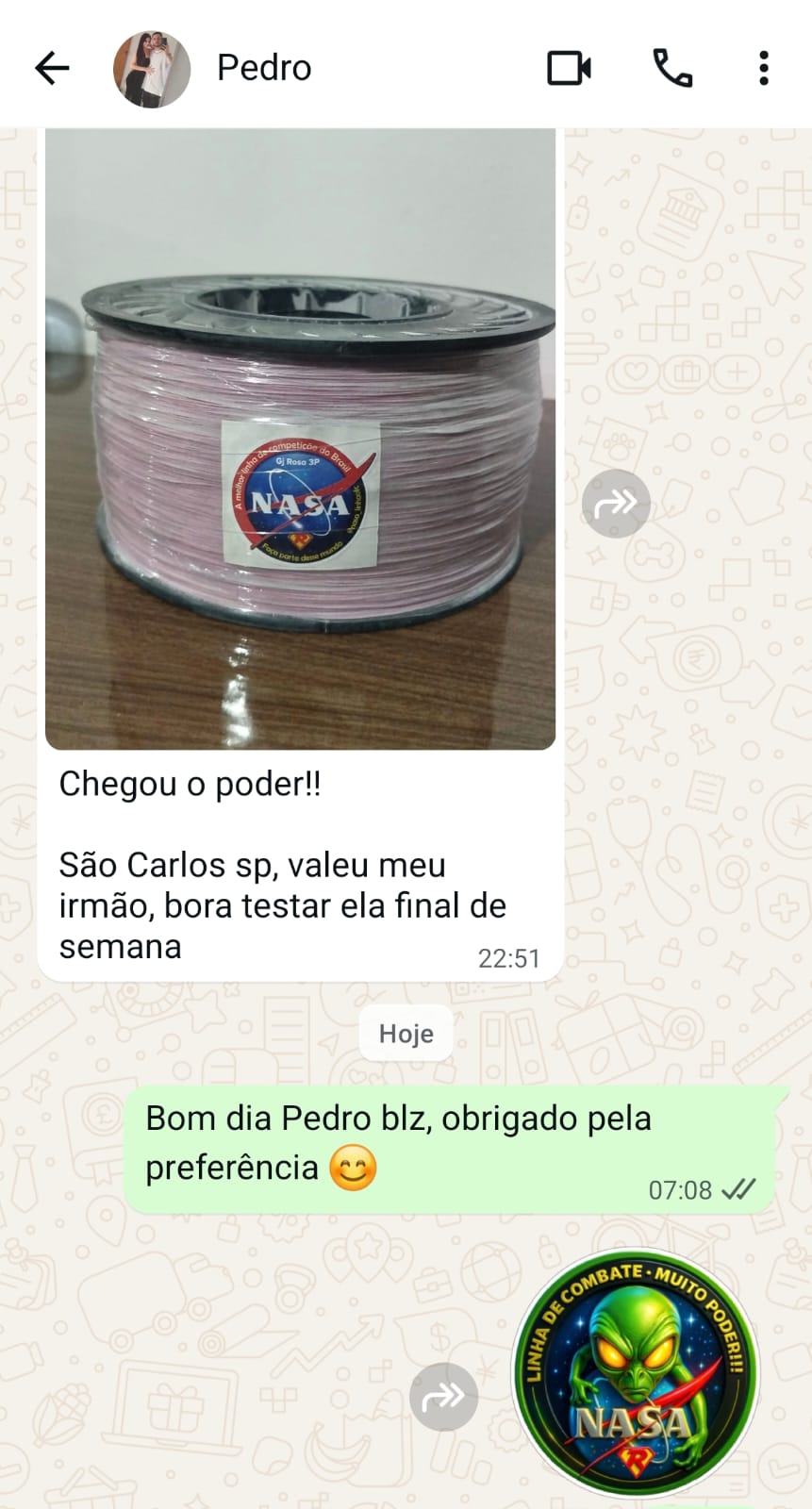Open Pedro's profile picture
812x1509 pixels.
(151, 68)
